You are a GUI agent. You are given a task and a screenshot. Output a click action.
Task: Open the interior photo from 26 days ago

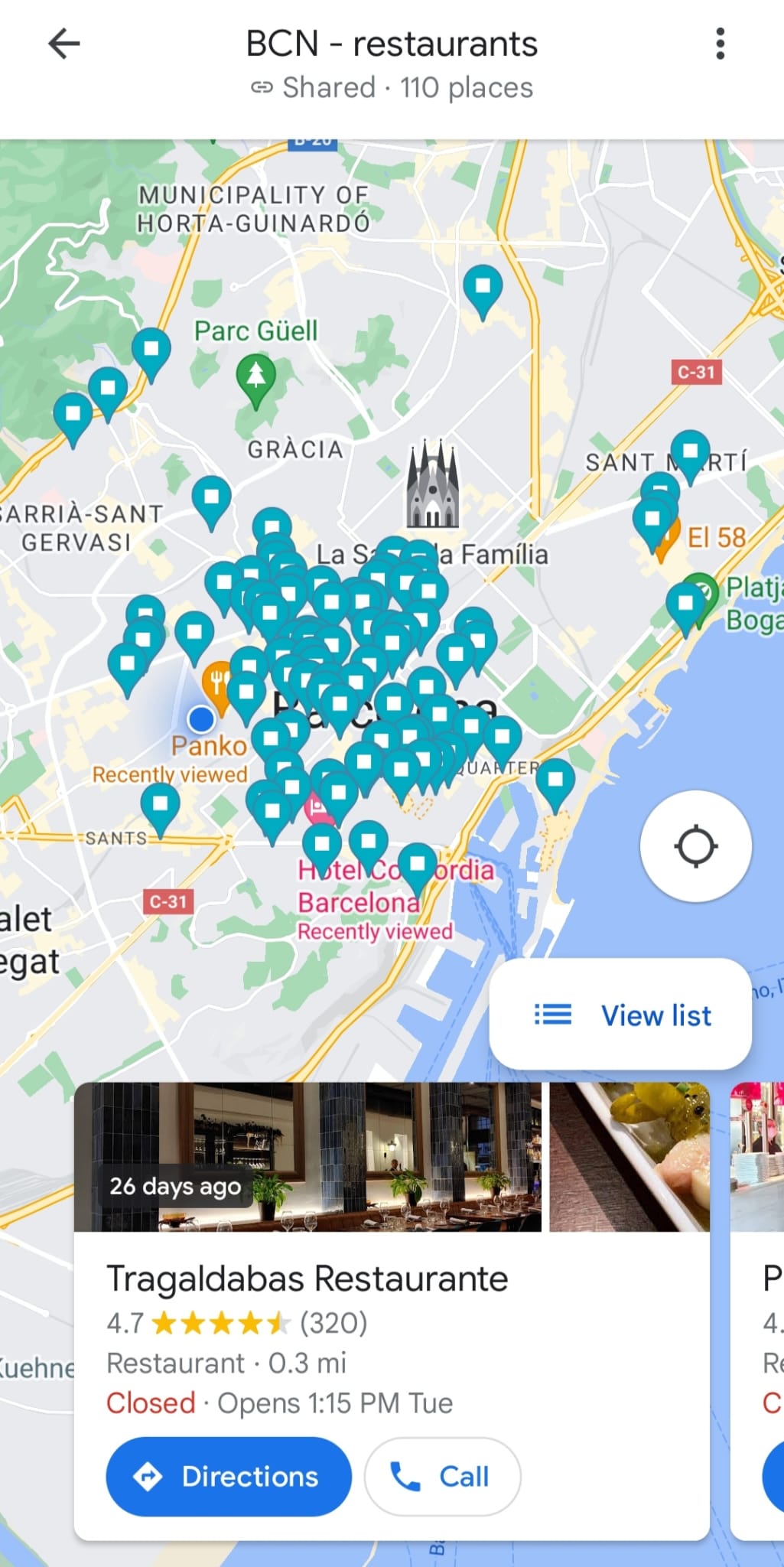(307, 1156)
